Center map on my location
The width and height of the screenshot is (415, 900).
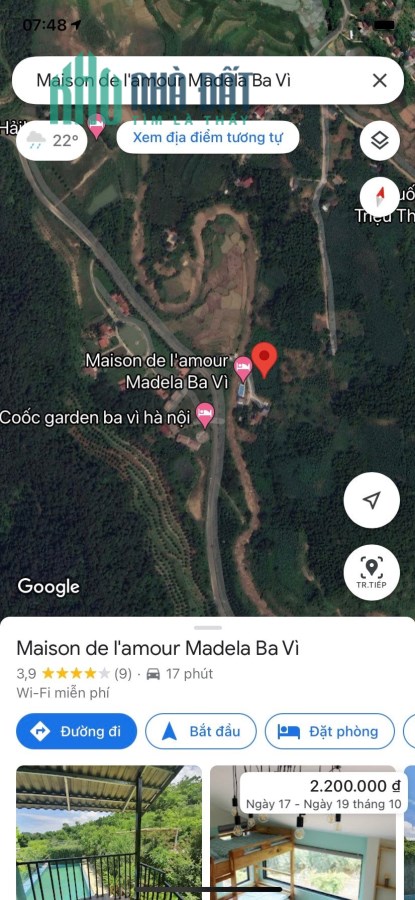point(371,500)
